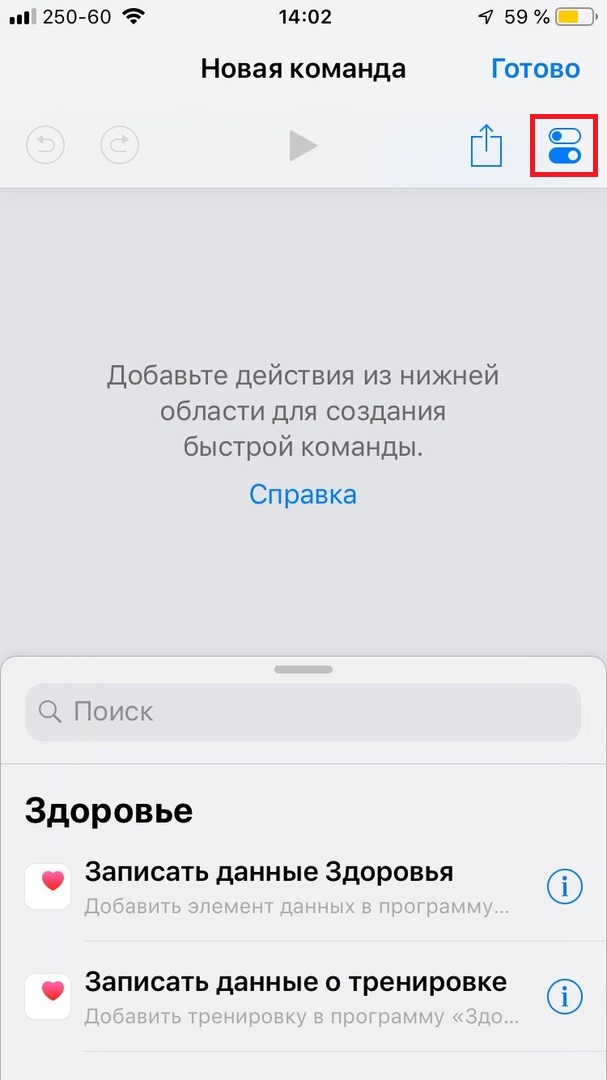The width and height of the screenshot is (607, 1080).
Task: Open the Справка help link
Action: click(x=302, y=494)
